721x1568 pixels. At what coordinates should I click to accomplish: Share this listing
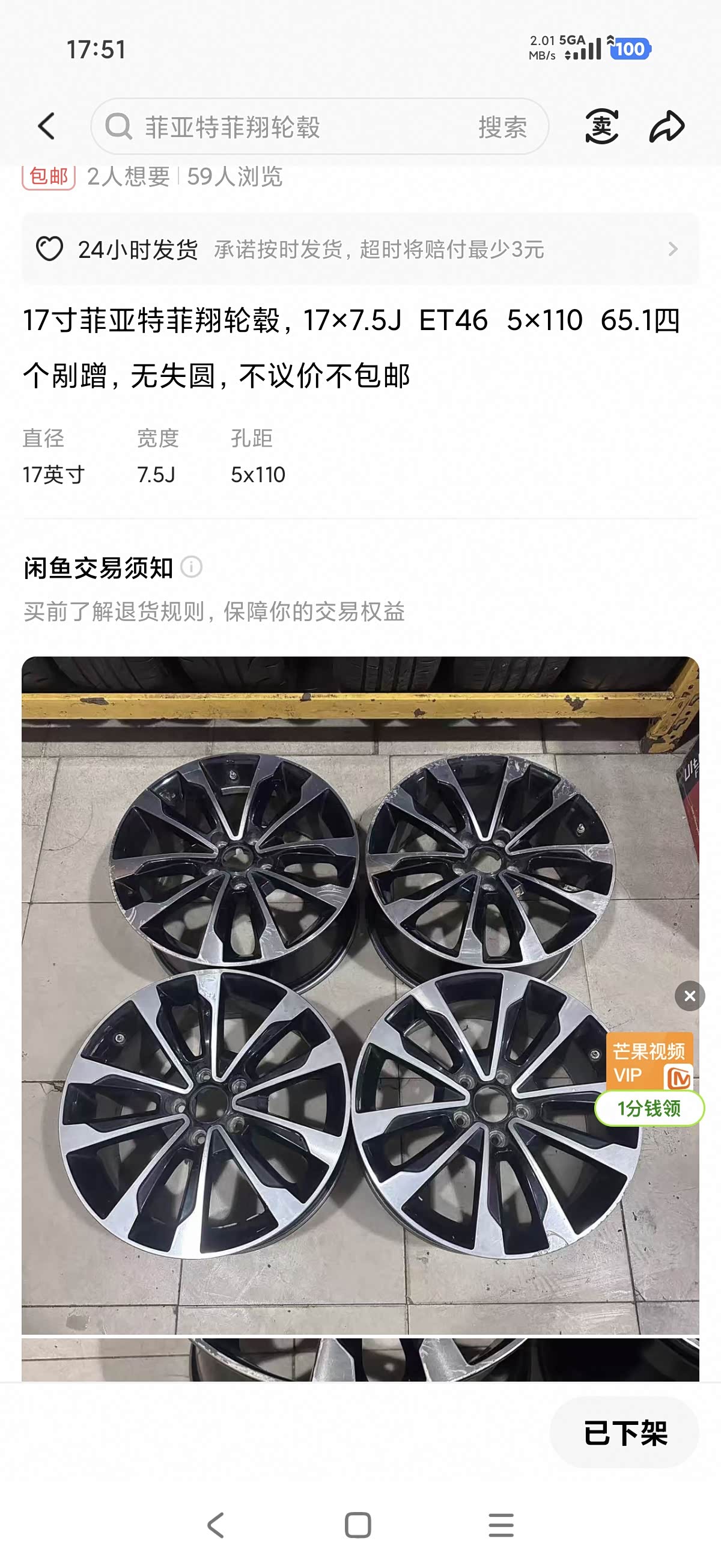667,127
